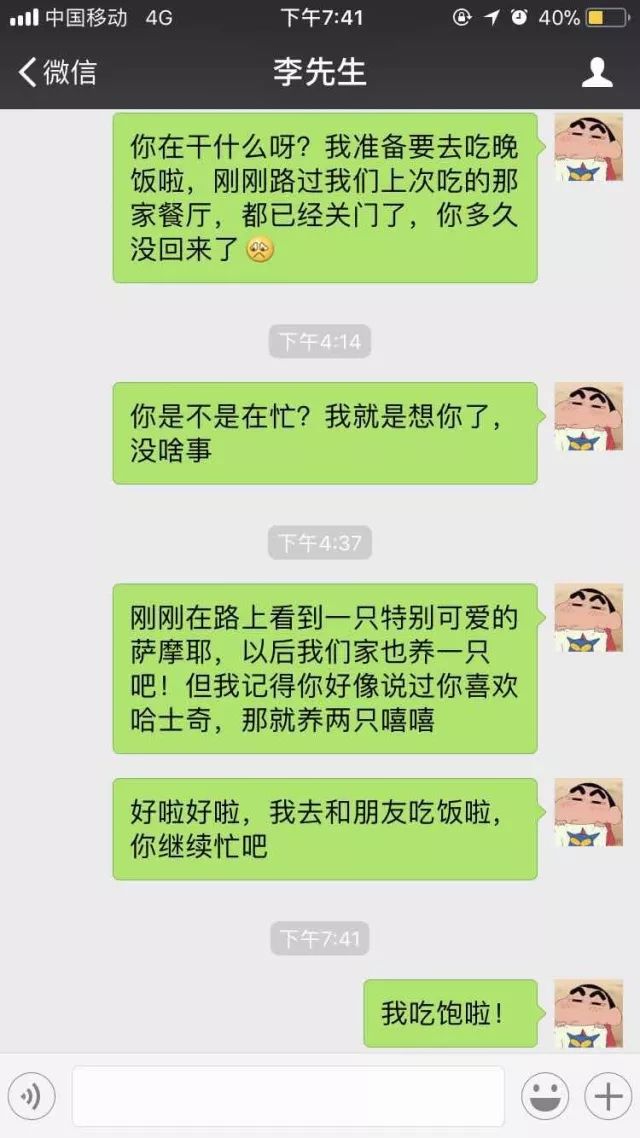Switch to voice message input
The width and height of the screenshot is (640, 1138).
pyautogui.click(x=31, y=1097)
